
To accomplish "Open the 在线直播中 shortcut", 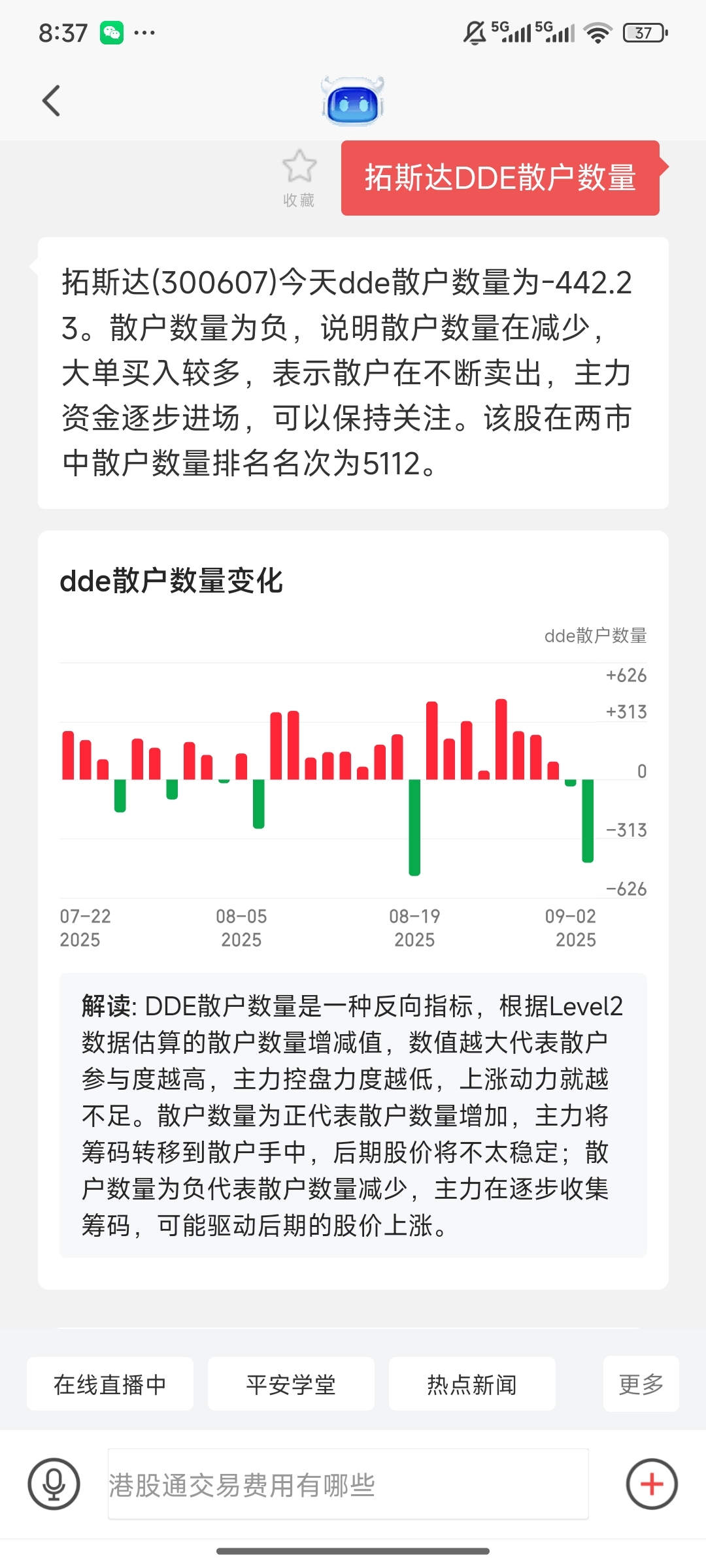I will click(110, 1384).
